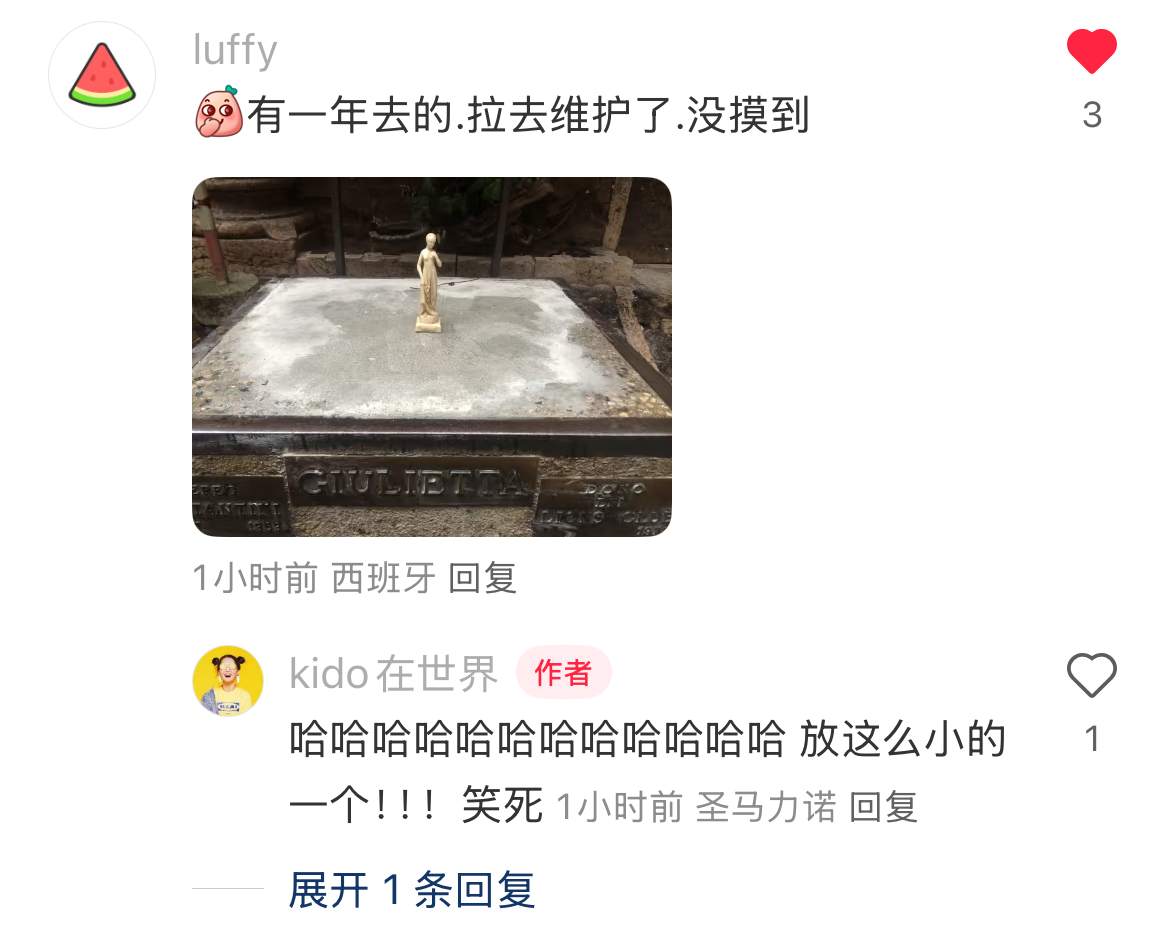Reply to luffy's comment

point(482,578)
